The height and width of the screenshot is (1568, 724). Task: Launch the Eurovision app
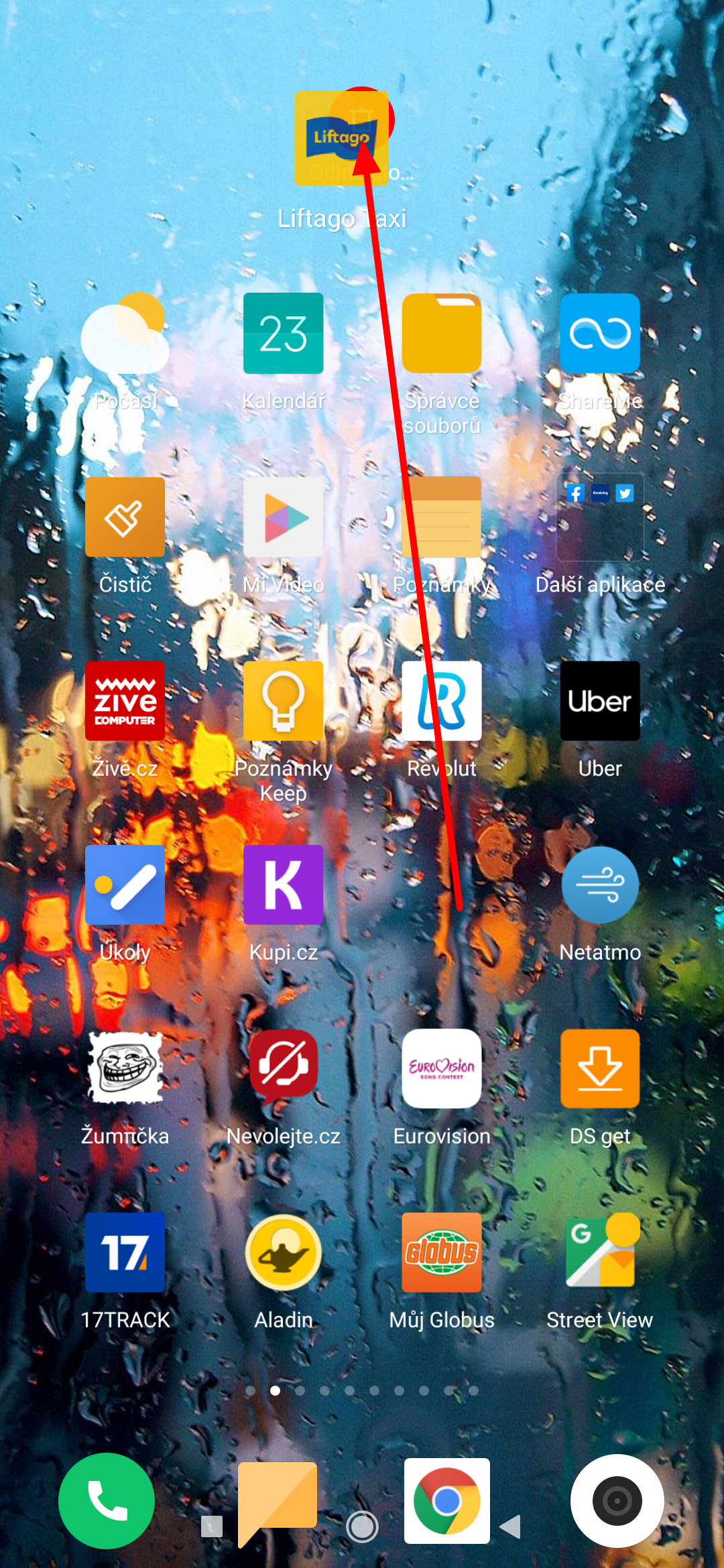coord(442,1068)
